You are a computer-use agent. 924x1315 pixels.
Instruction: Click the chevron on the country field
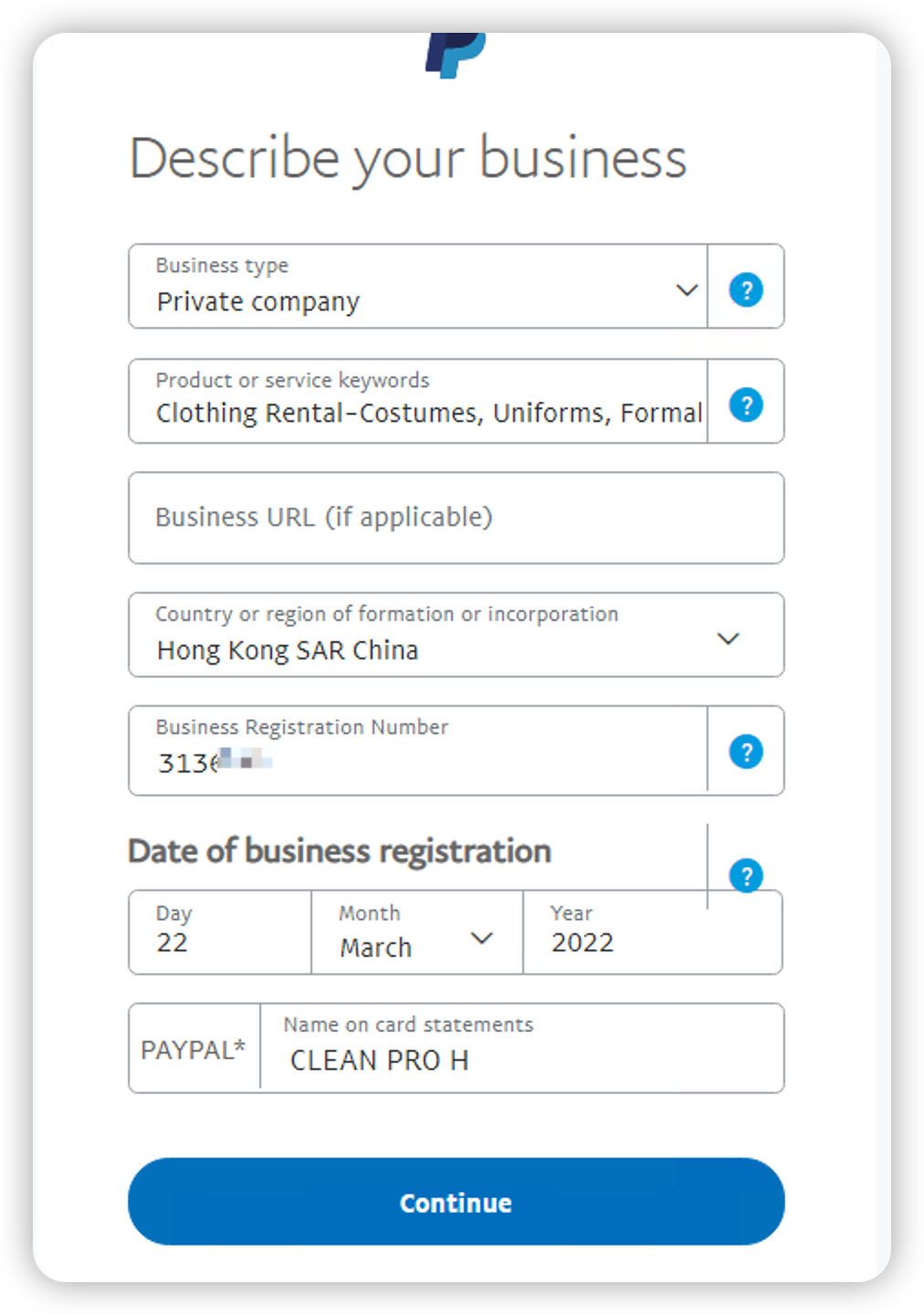729,637
